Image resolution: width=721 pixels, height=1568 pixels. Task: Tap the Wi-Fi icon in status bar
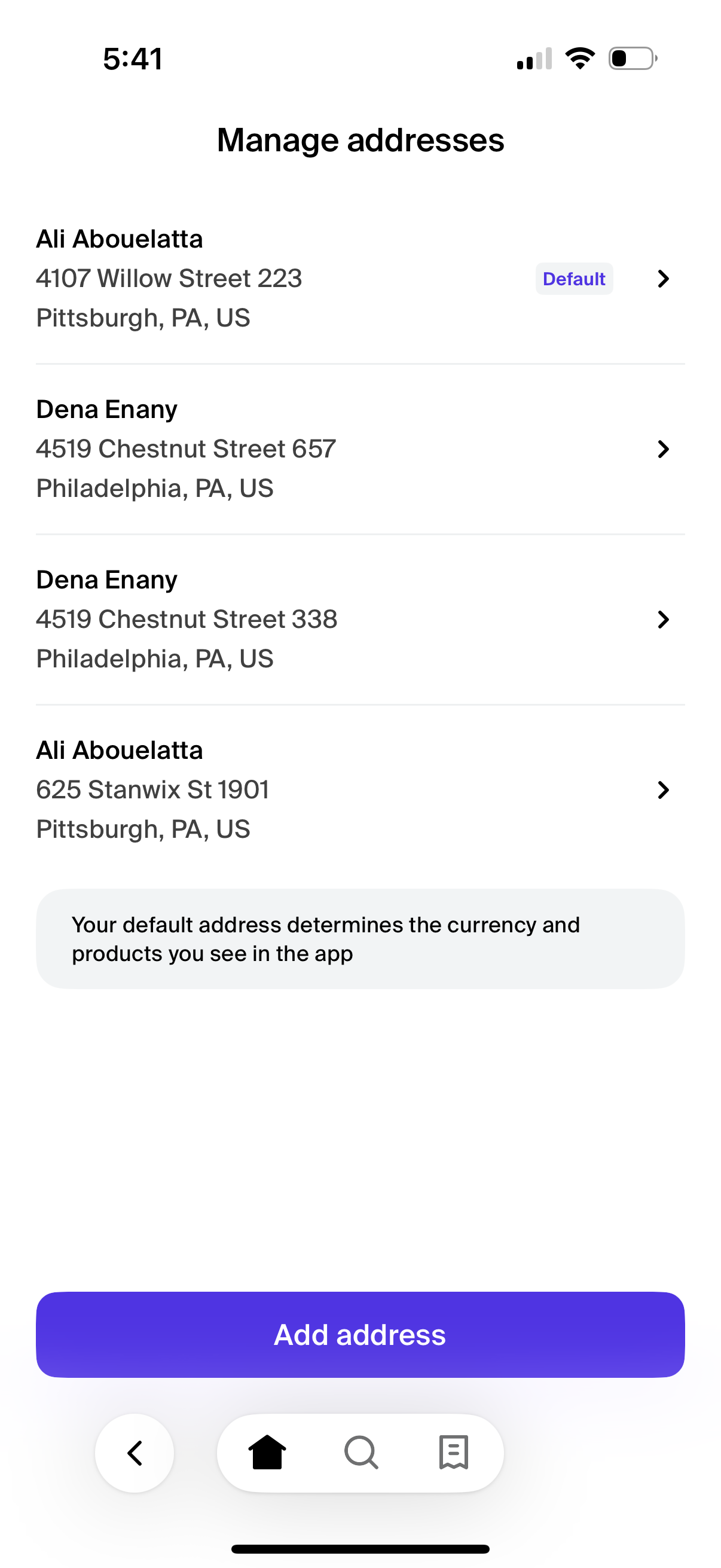click(x=579, y=57)
